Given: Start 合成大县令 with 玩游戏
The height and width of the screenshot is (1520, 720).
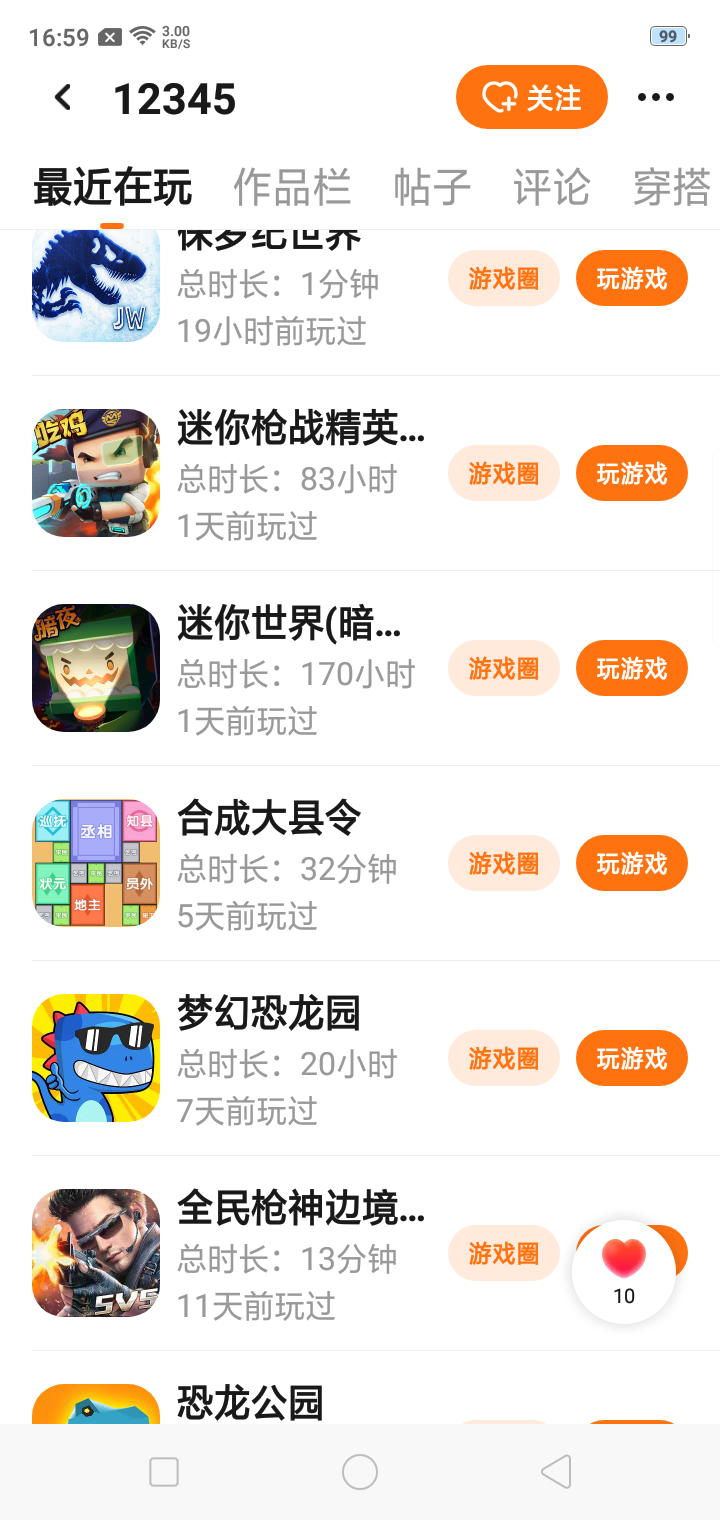Looking at the screenshot, I should tap(632, 863).
